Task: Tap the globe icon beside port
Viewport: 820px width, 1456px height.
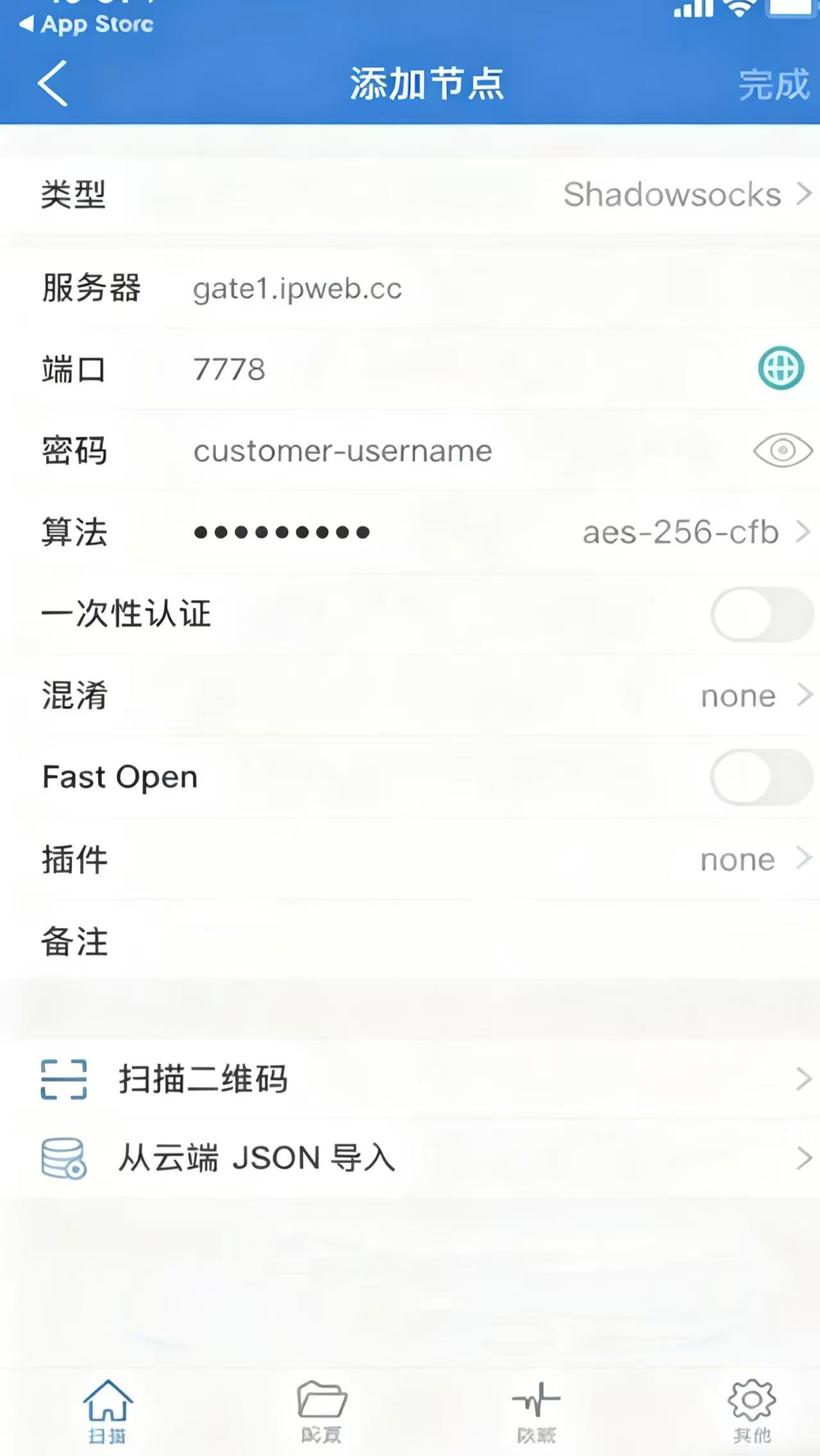Action: (x=780, y=368)
